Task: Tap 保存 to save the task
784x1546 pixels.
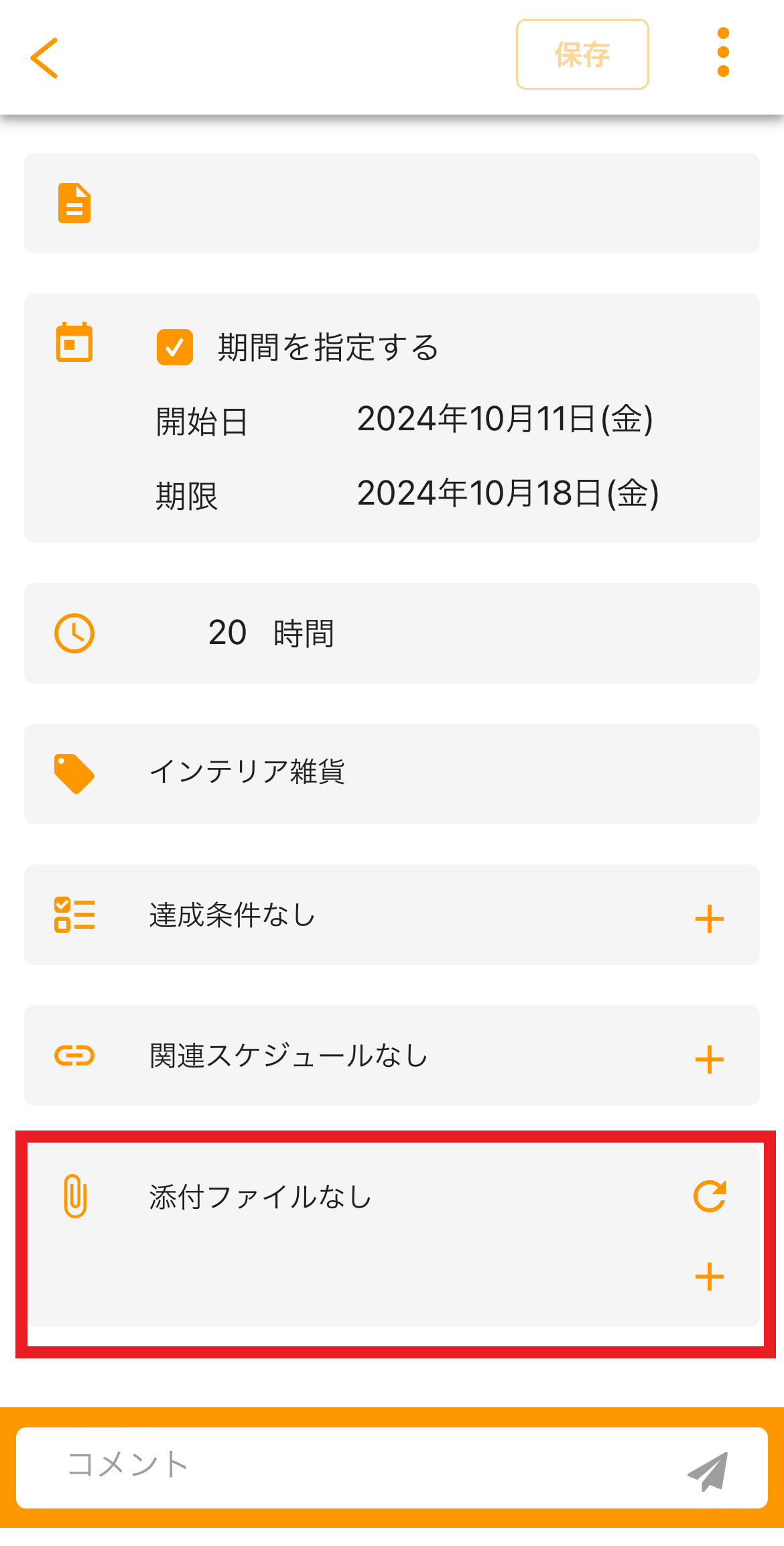Action: [x=582, y=55]
